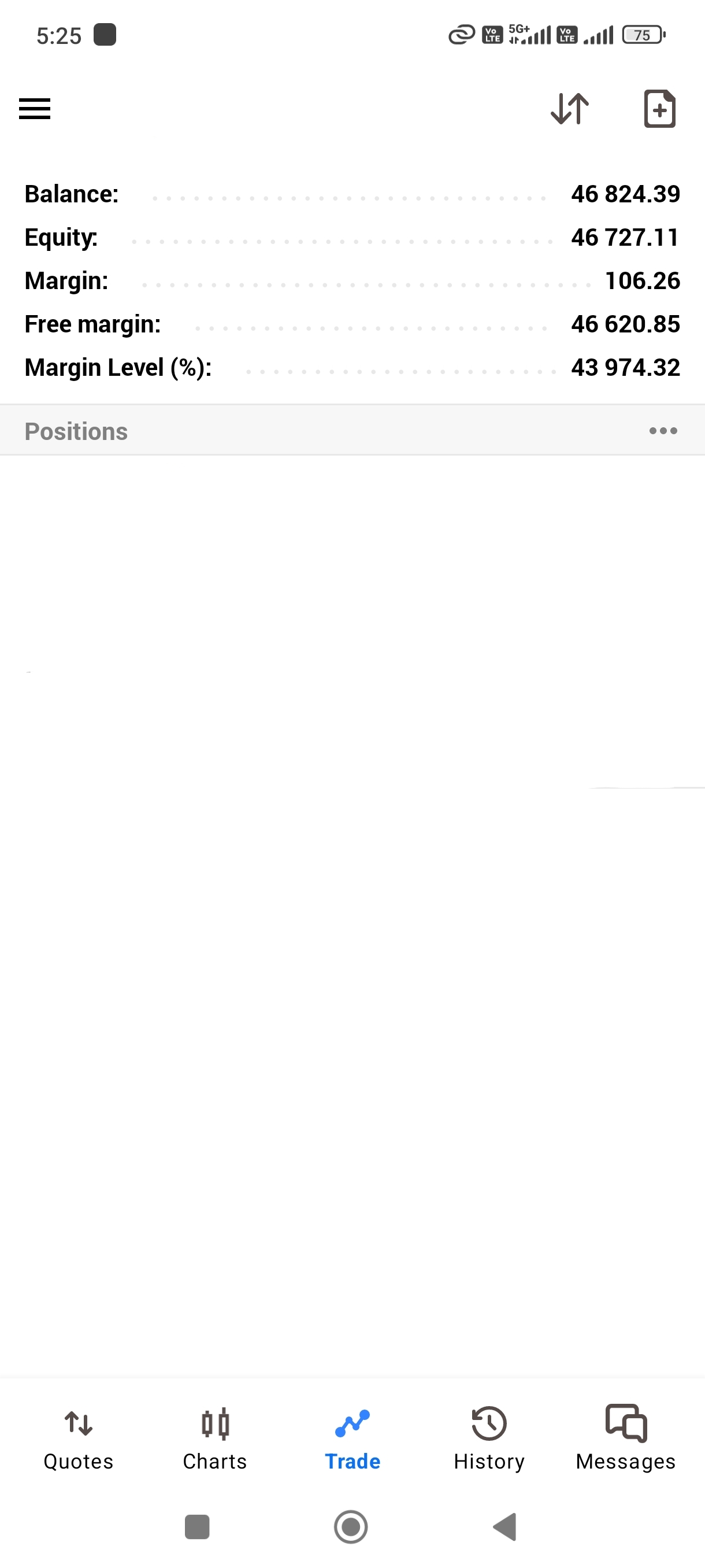Create a new order with plus icon
The image size is (705, 1568).
[x=659, y=109]
